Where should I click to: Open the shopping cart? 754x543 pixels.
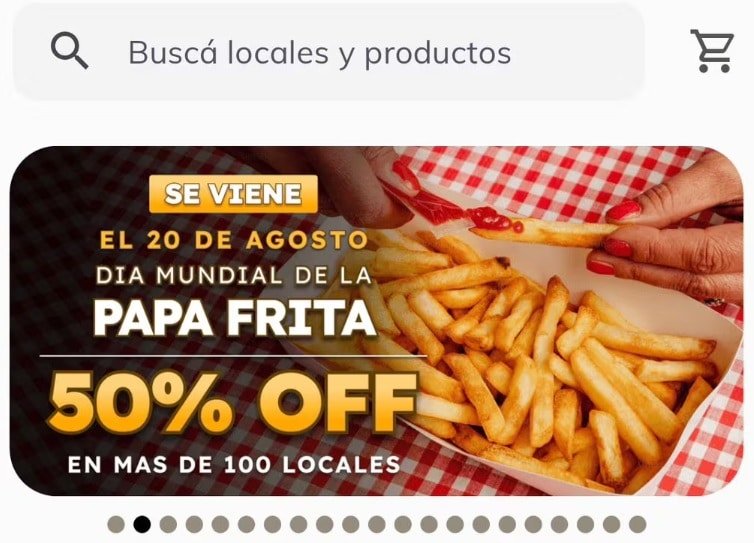[x=712, y=51]
